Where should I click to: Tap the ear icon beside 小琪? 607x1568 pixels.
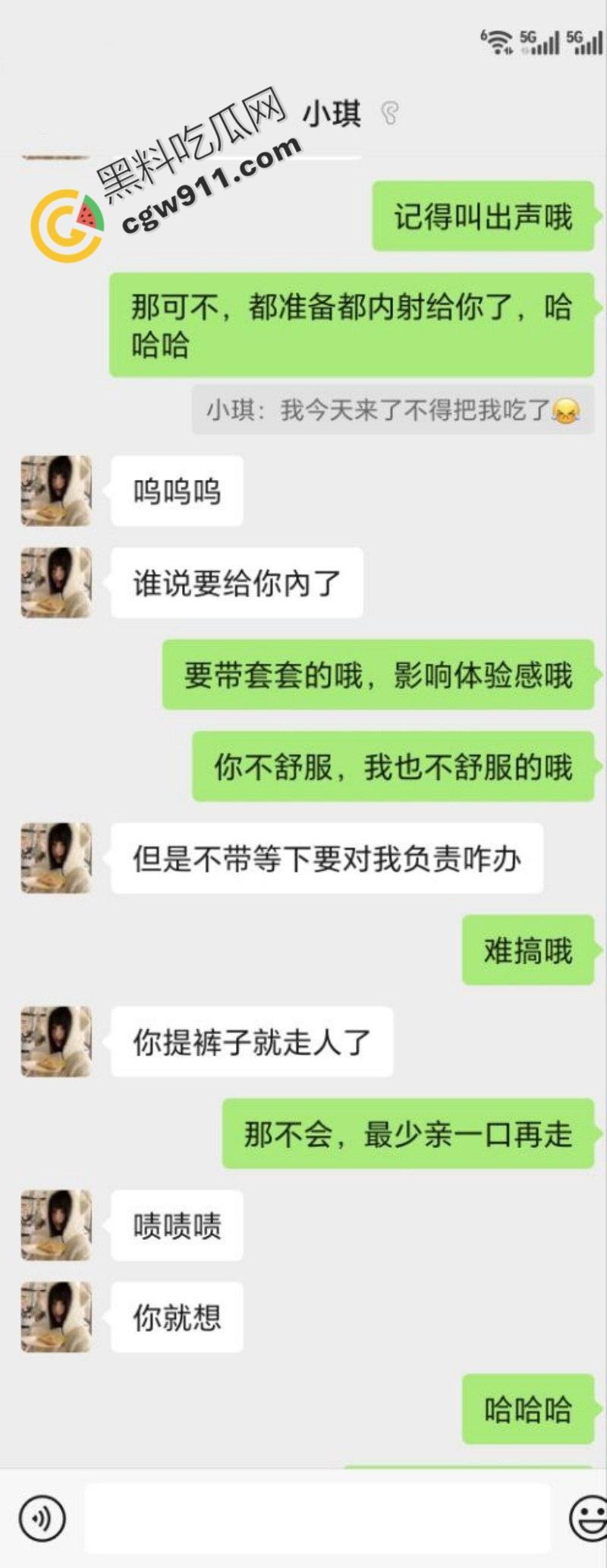tap(389, 112)
